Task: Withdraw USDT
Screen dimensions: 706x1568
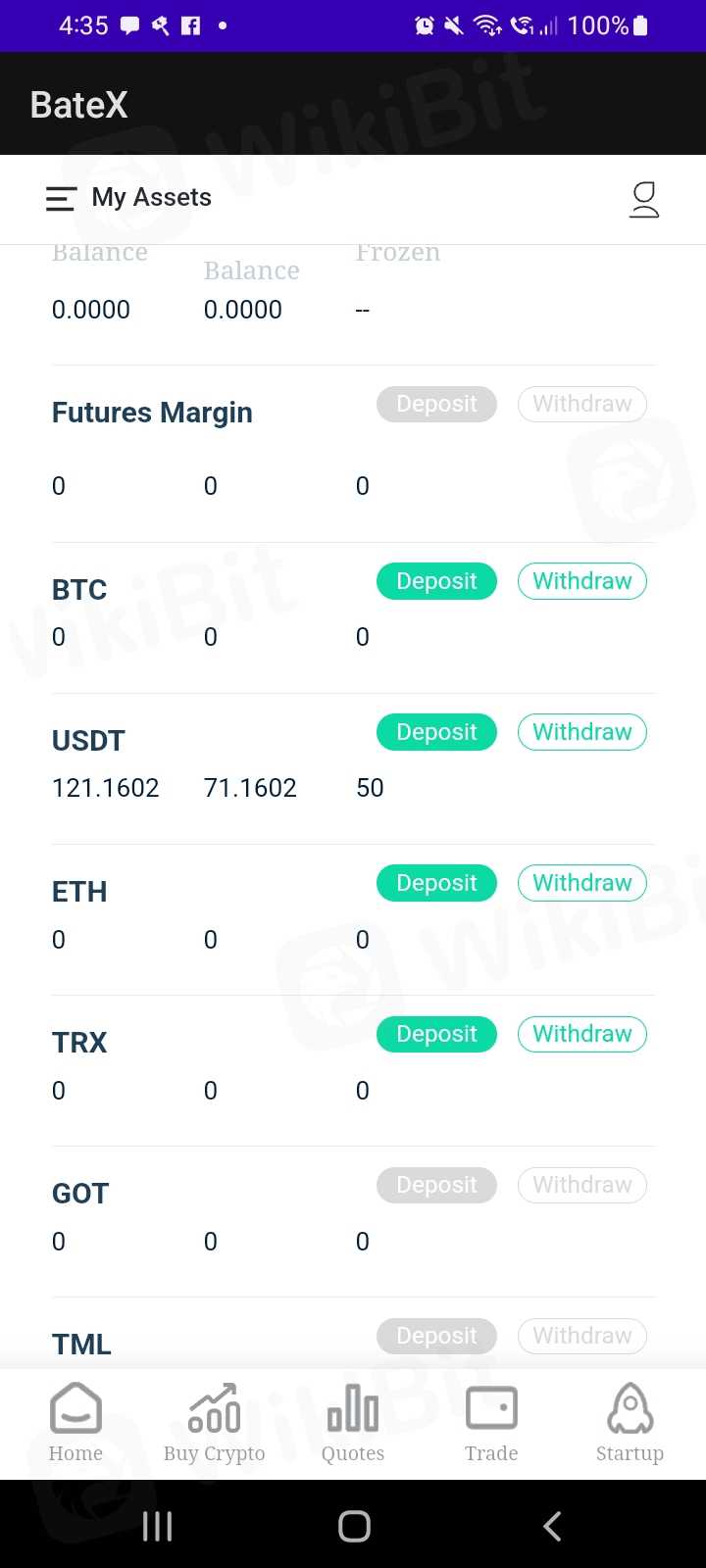Action: pos(581,732)
